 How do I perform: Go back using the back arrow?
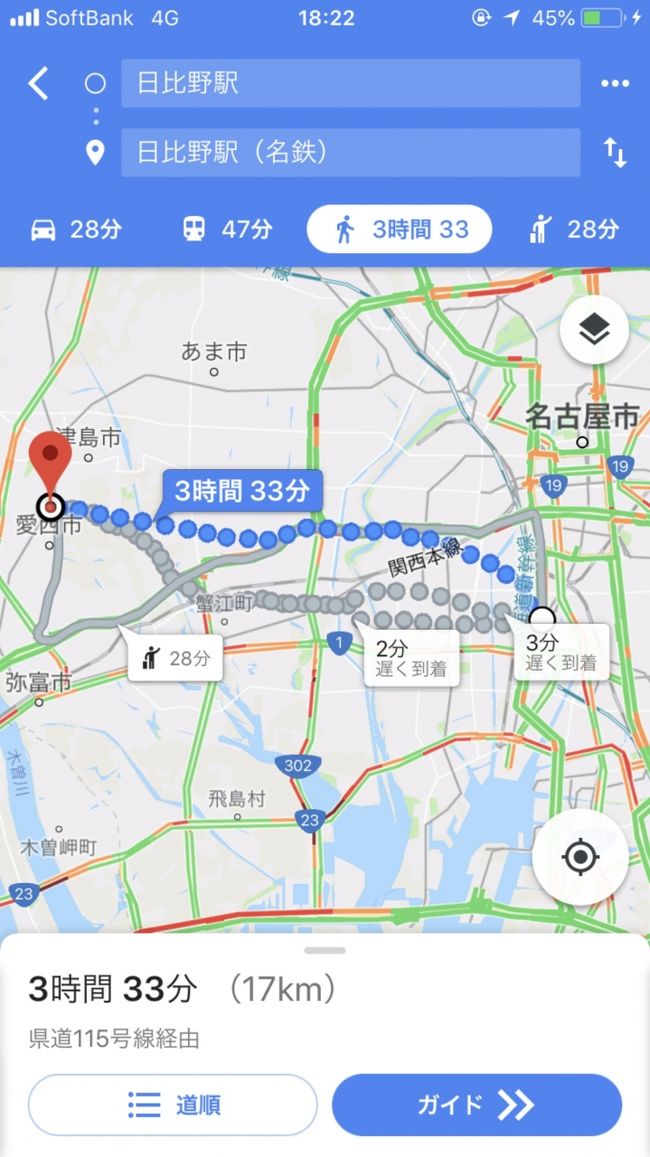pyautogui.click(x=38, y=84)
